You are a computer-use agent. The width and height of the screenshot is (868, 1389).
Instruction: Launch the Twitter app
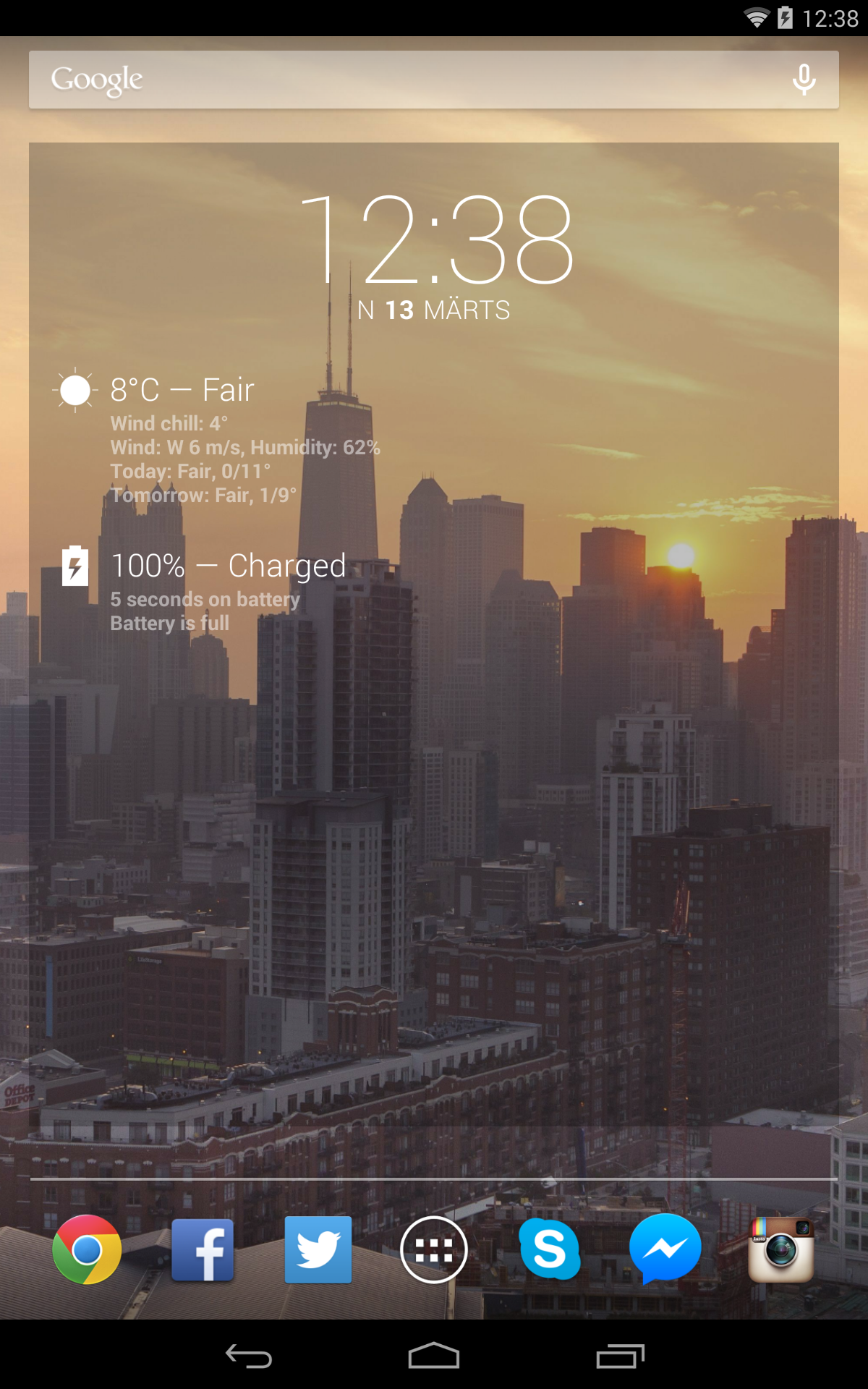point(318,1249)
